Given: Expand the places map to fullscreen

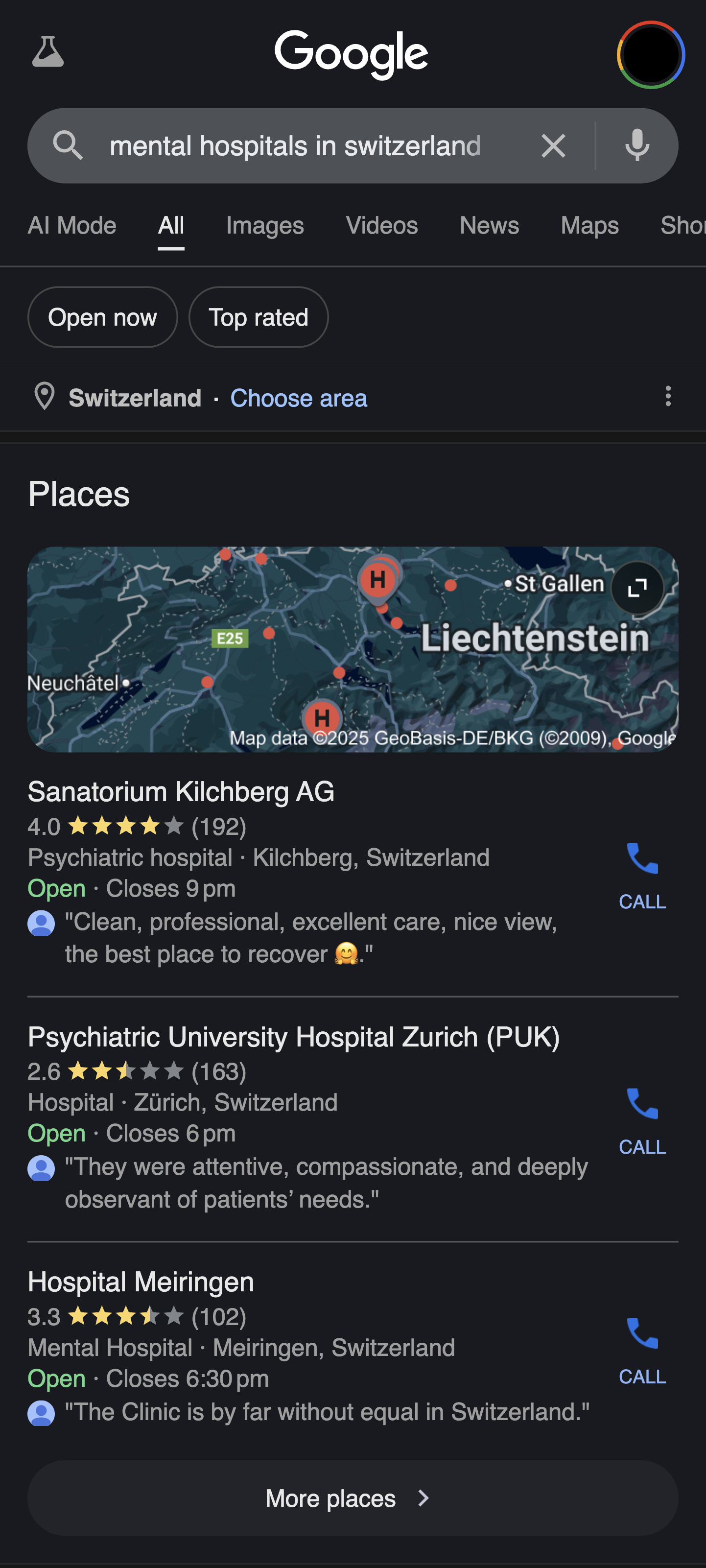Looking at the screenshot, I should pyautogui.click(x=636, y=588).
